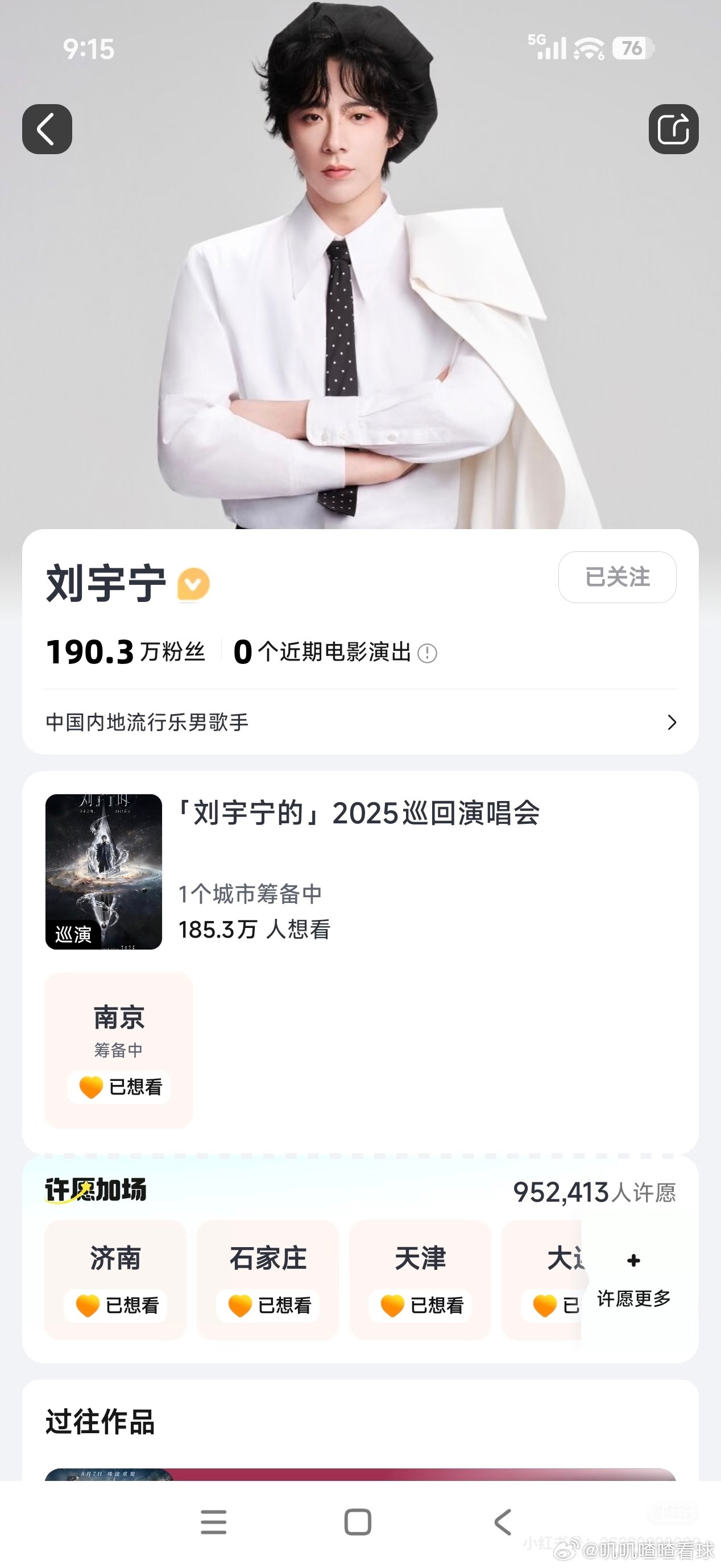Open the share icon at top right
Image resolution: width=721 pixels, height=1568 pixels.
tap(674, 129)
